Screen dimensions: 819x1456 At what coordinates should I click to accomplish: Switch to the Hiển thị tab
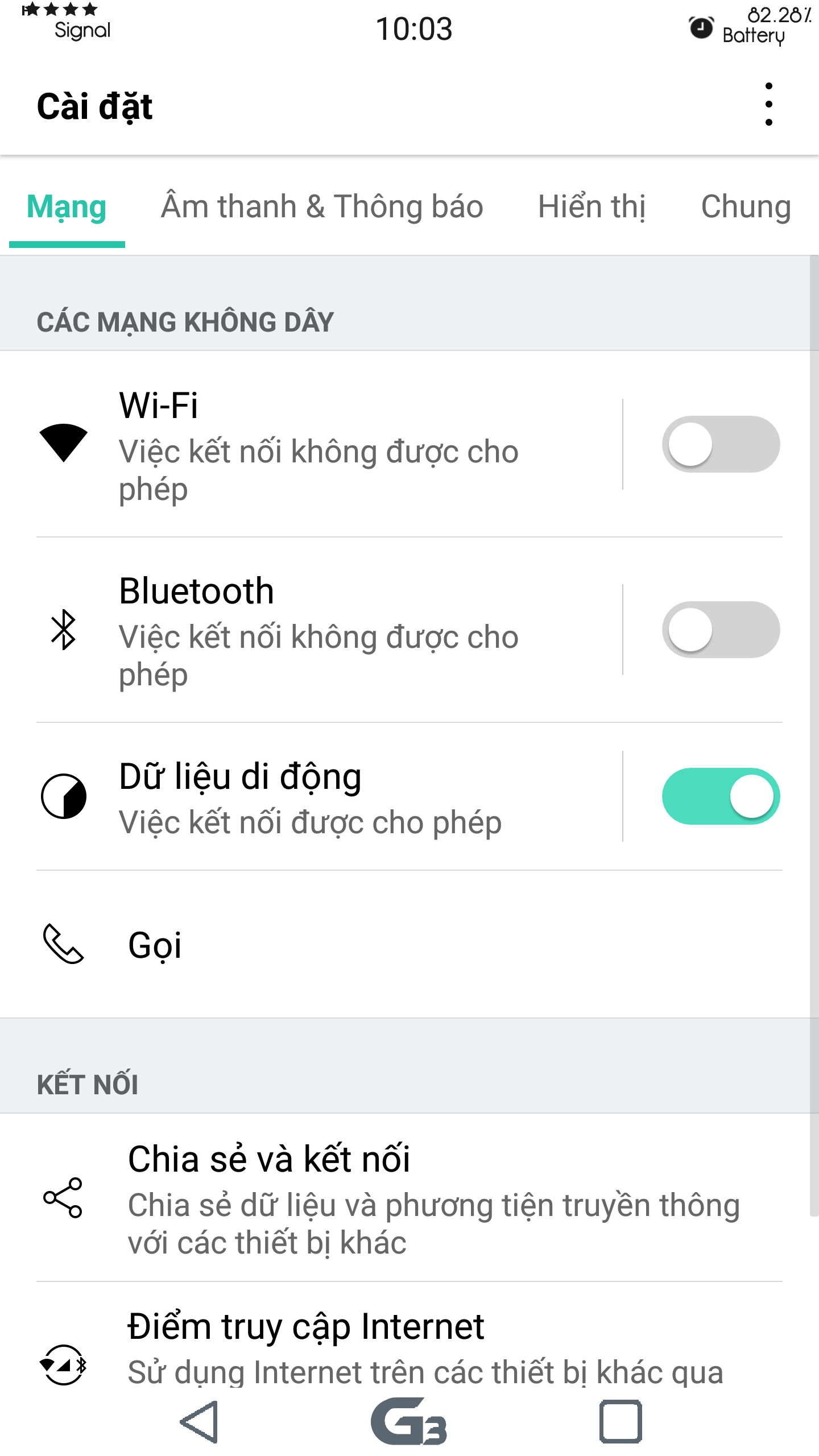(591, 206)
